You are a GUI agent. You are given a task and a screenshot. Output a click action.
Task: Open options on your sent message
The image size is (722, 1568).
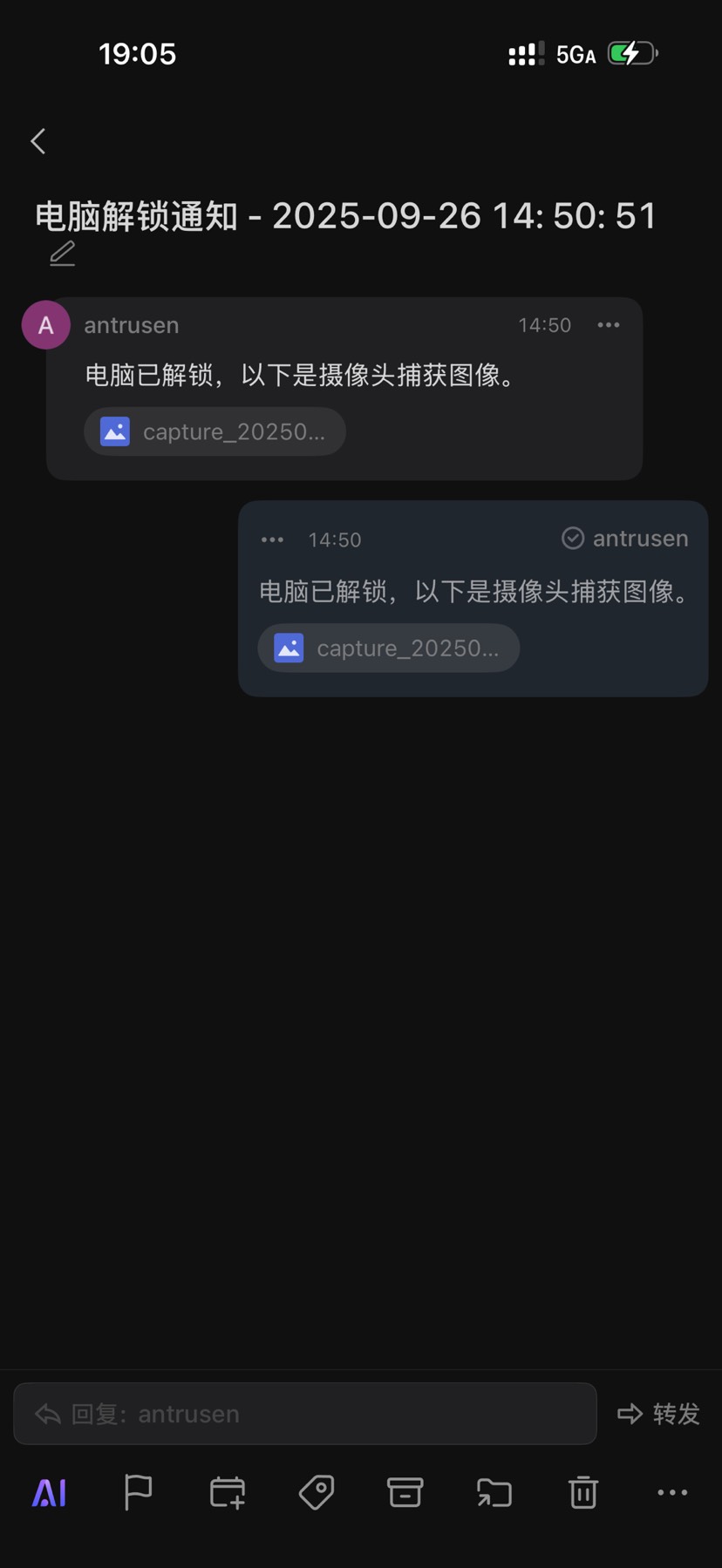pyautogui.click(x=272, y=539)
